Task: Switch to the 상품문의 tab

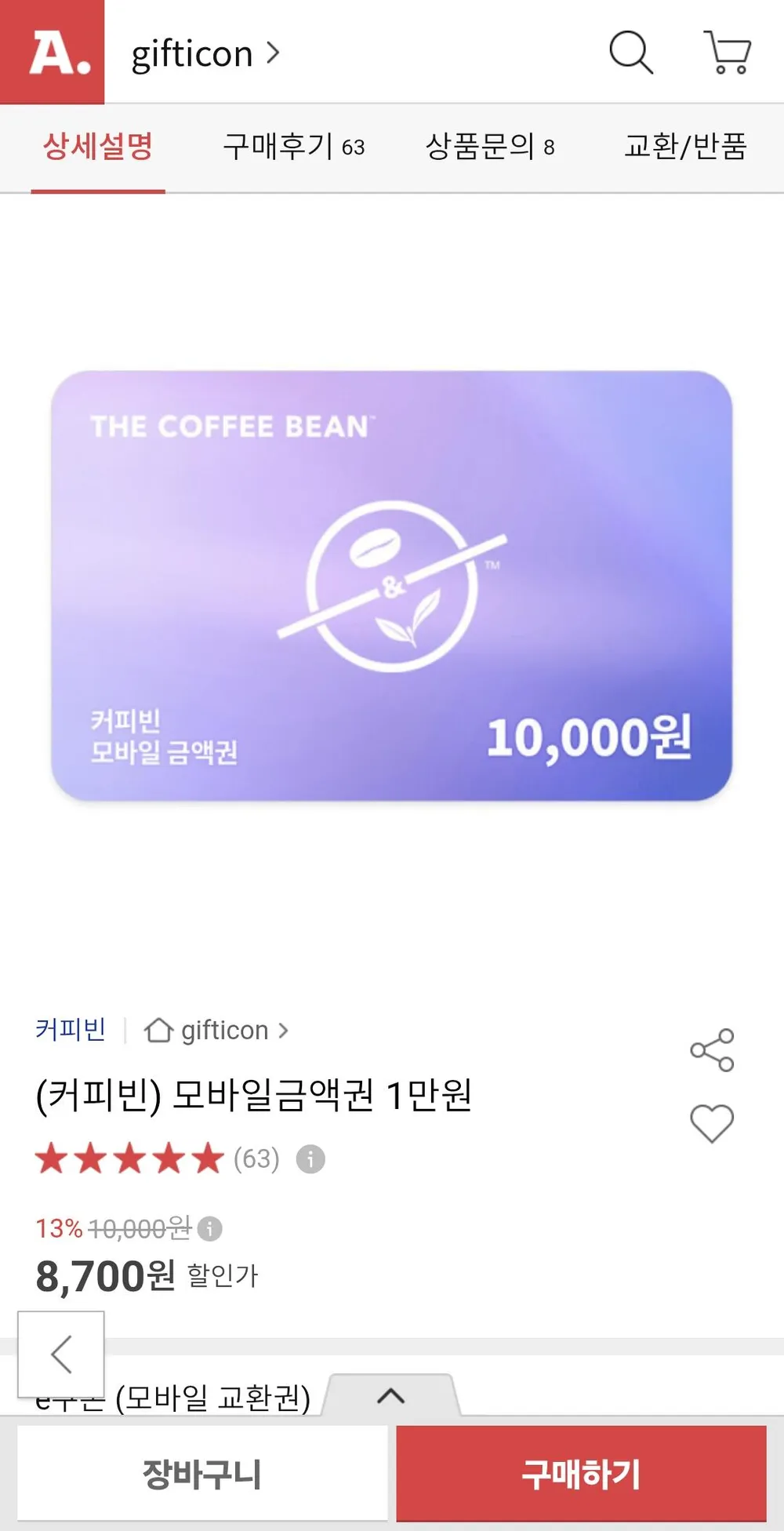Action: pyautogui.click(x=490, y=147)
